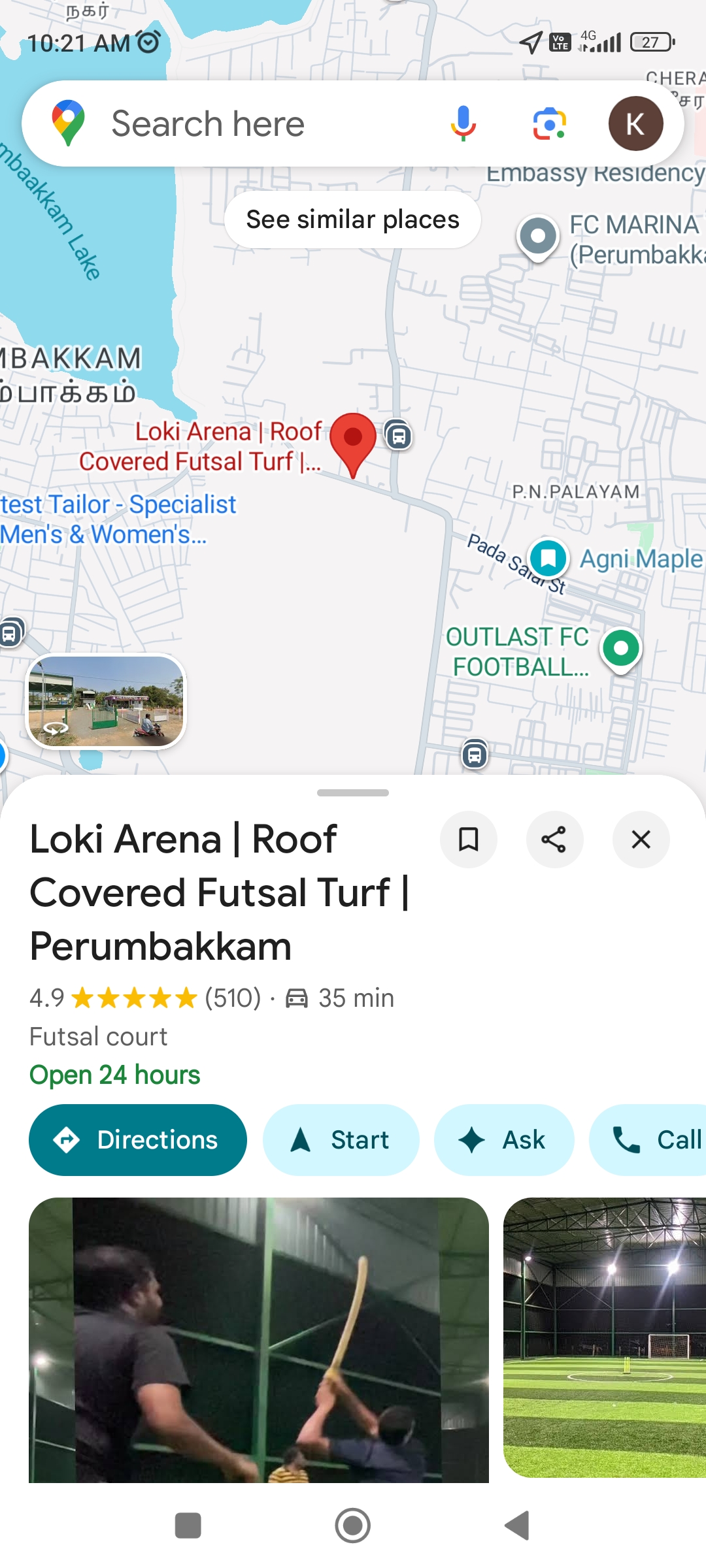This screenshot has height=1568, width=706.
Task: Tap the Ask button
Action: pyautogui.click(x=504, y=1140)
